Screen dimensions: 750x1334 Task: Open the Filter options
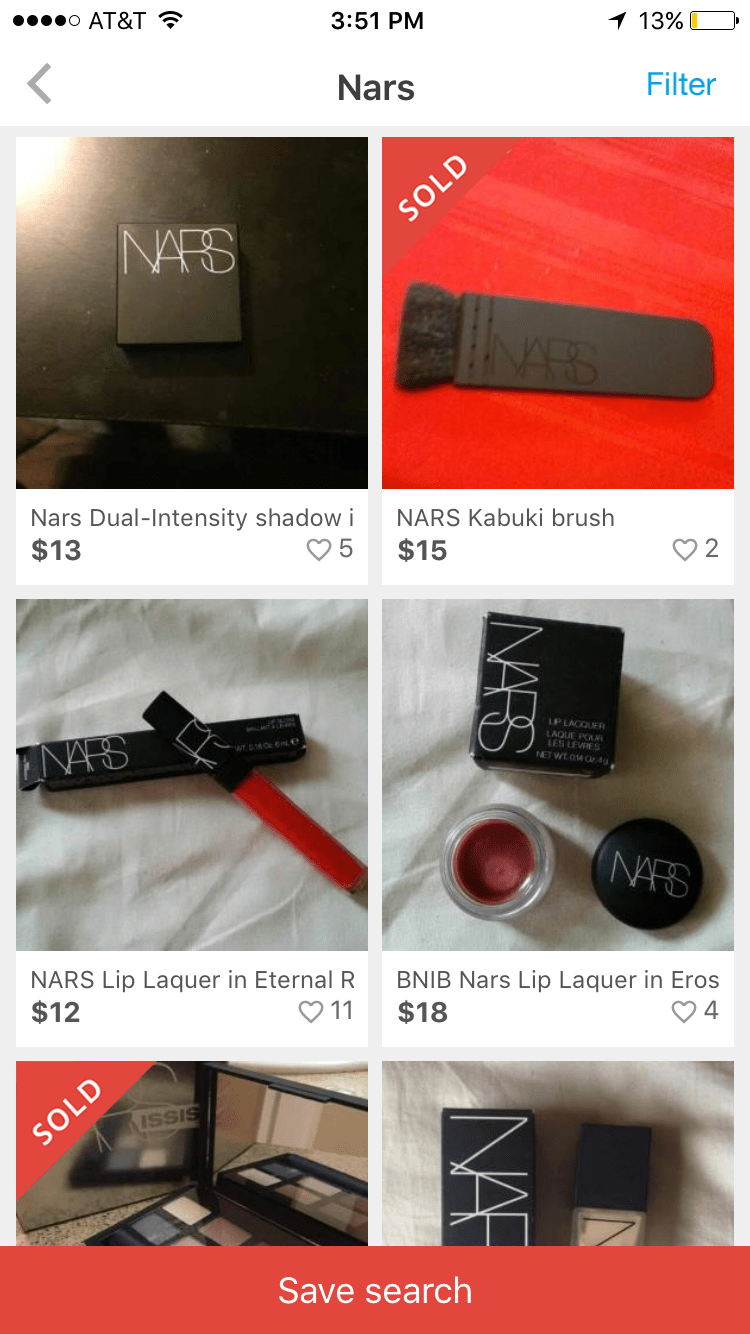point(680,85)
